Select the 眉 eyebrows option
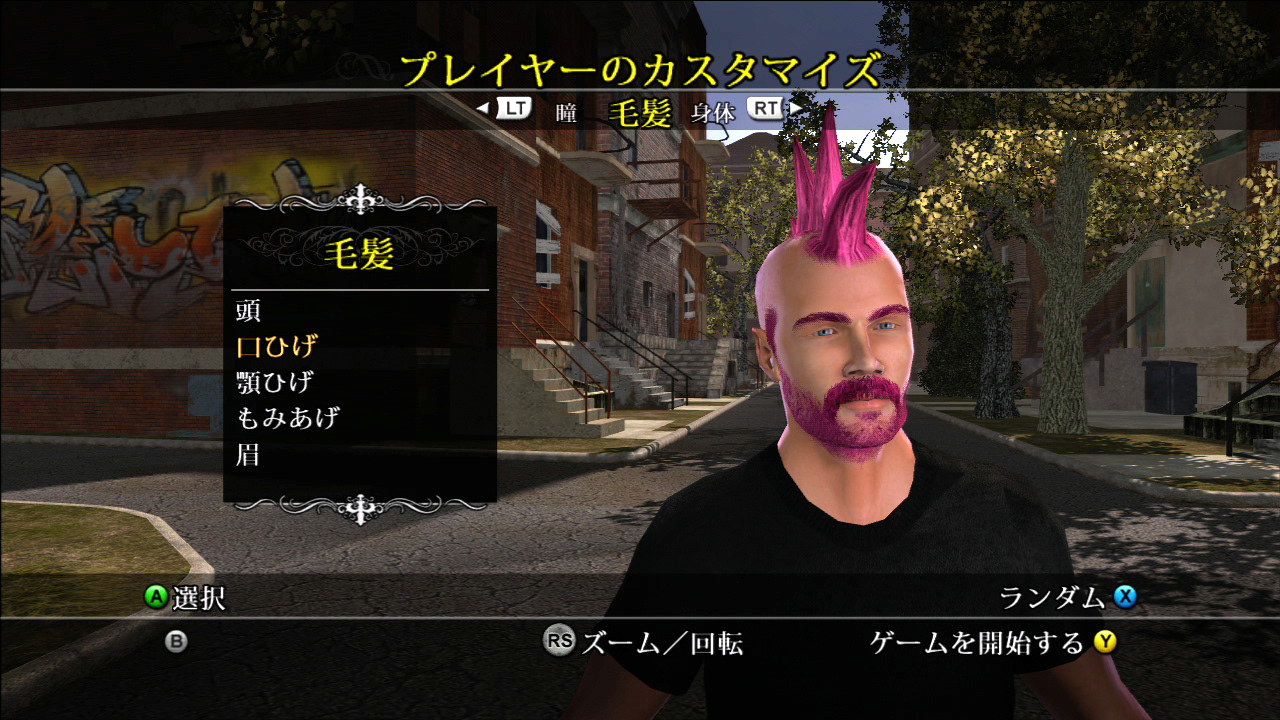This screenshot has height=720, width=1280. [248, 454]
